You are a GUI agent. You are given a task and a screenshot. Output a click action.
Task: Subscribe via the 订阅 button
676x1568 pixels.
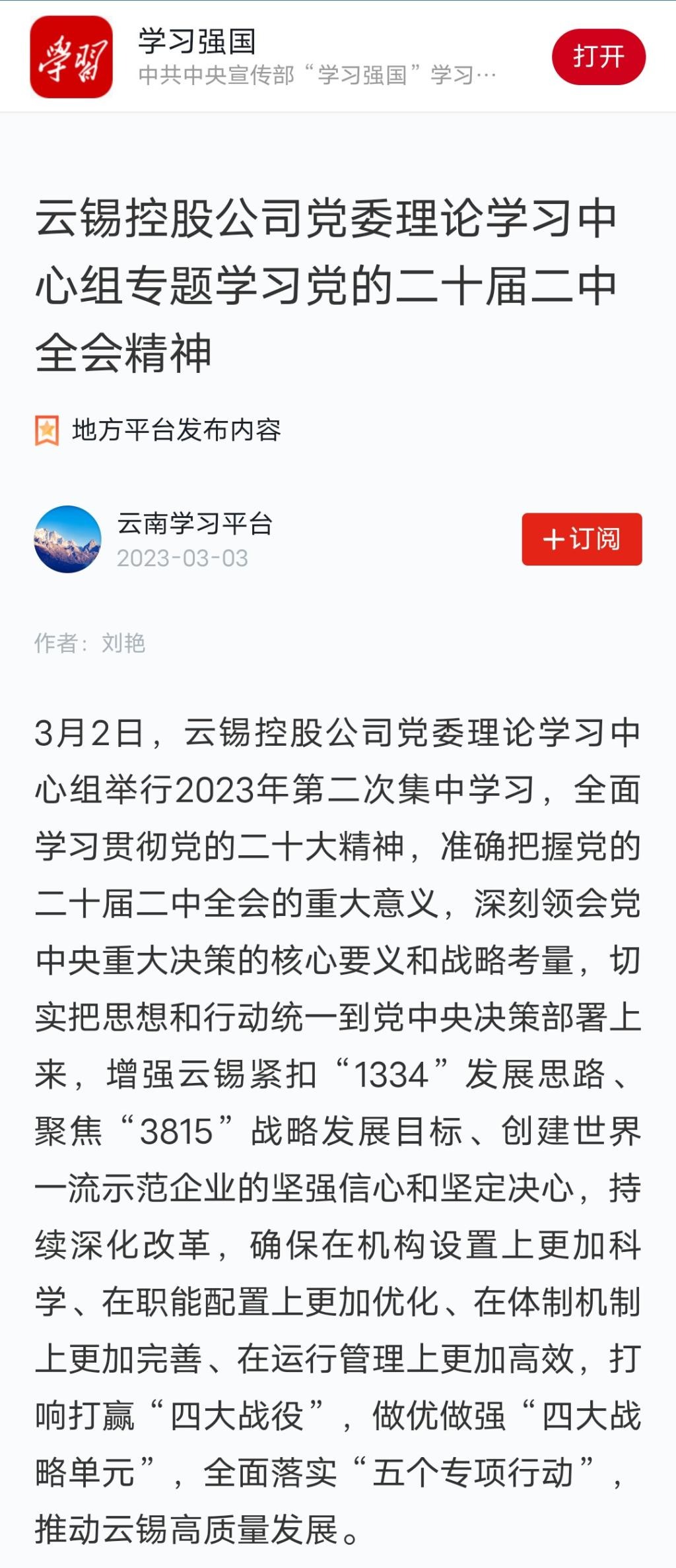(582, 539)
